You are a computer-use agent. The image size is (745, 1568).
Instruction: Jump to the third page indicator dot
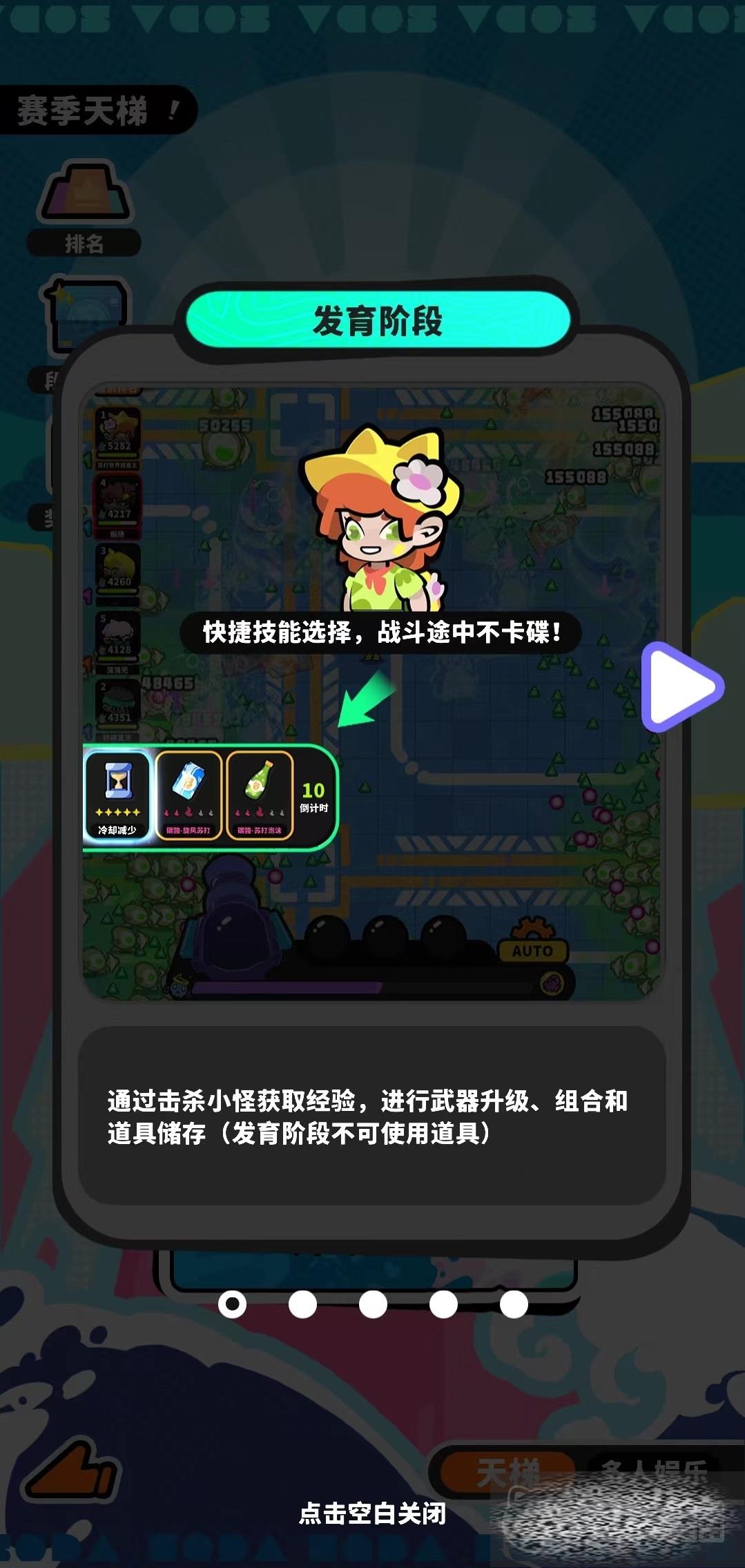click(373, 1304)
